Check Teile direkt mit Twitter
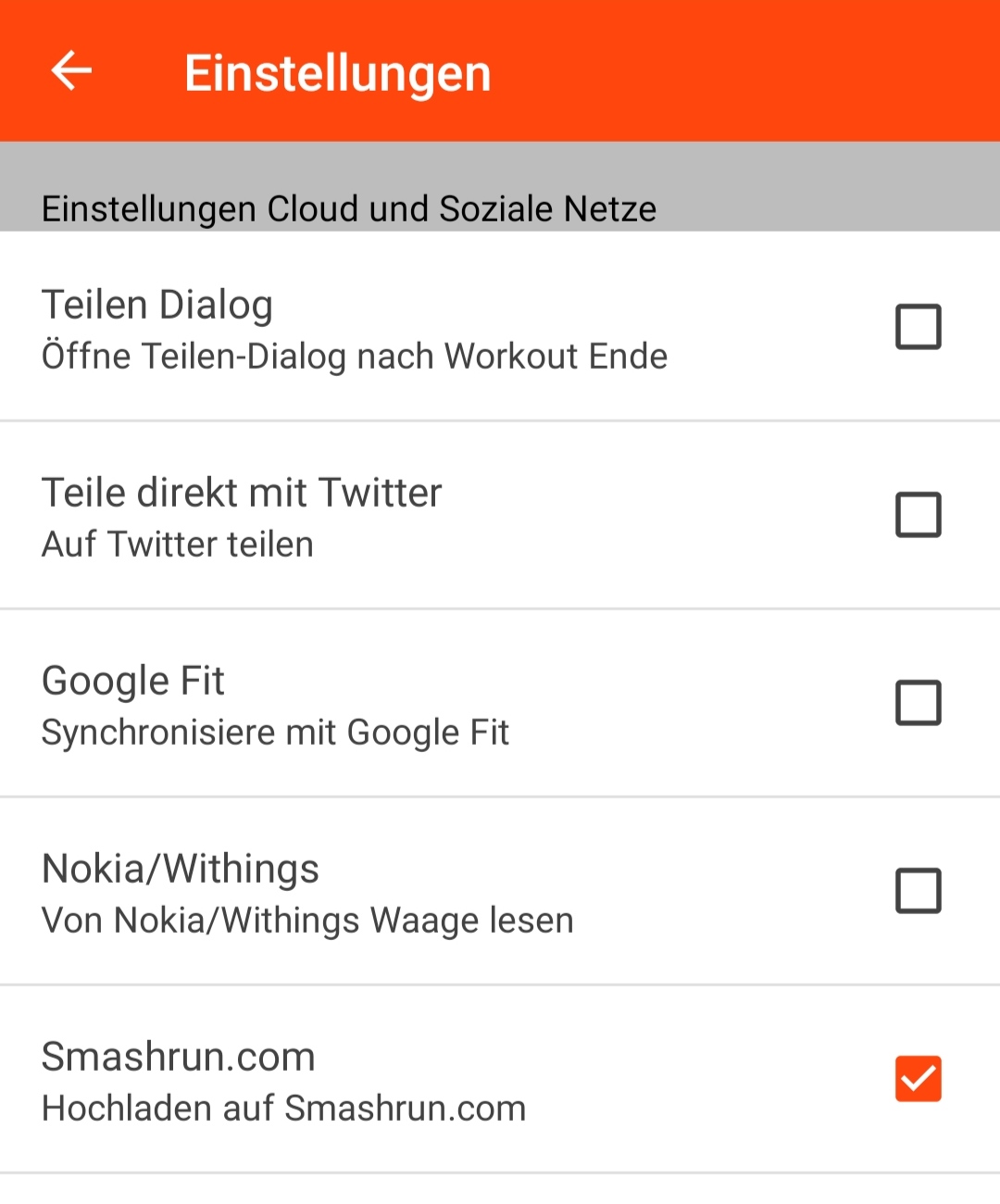Screen dimensions: 1000x1204 tap(918, 515)
